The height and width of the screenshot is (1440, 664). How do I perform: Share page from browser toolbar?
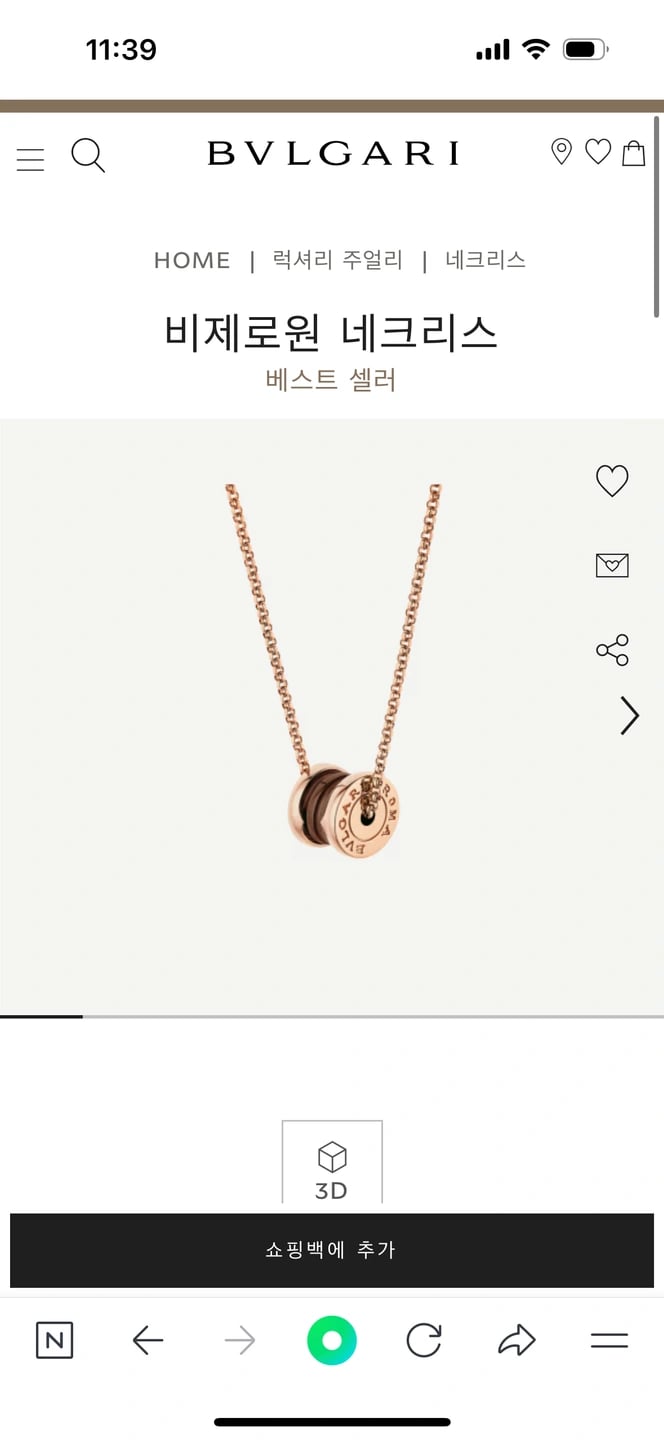point(516,1340)
